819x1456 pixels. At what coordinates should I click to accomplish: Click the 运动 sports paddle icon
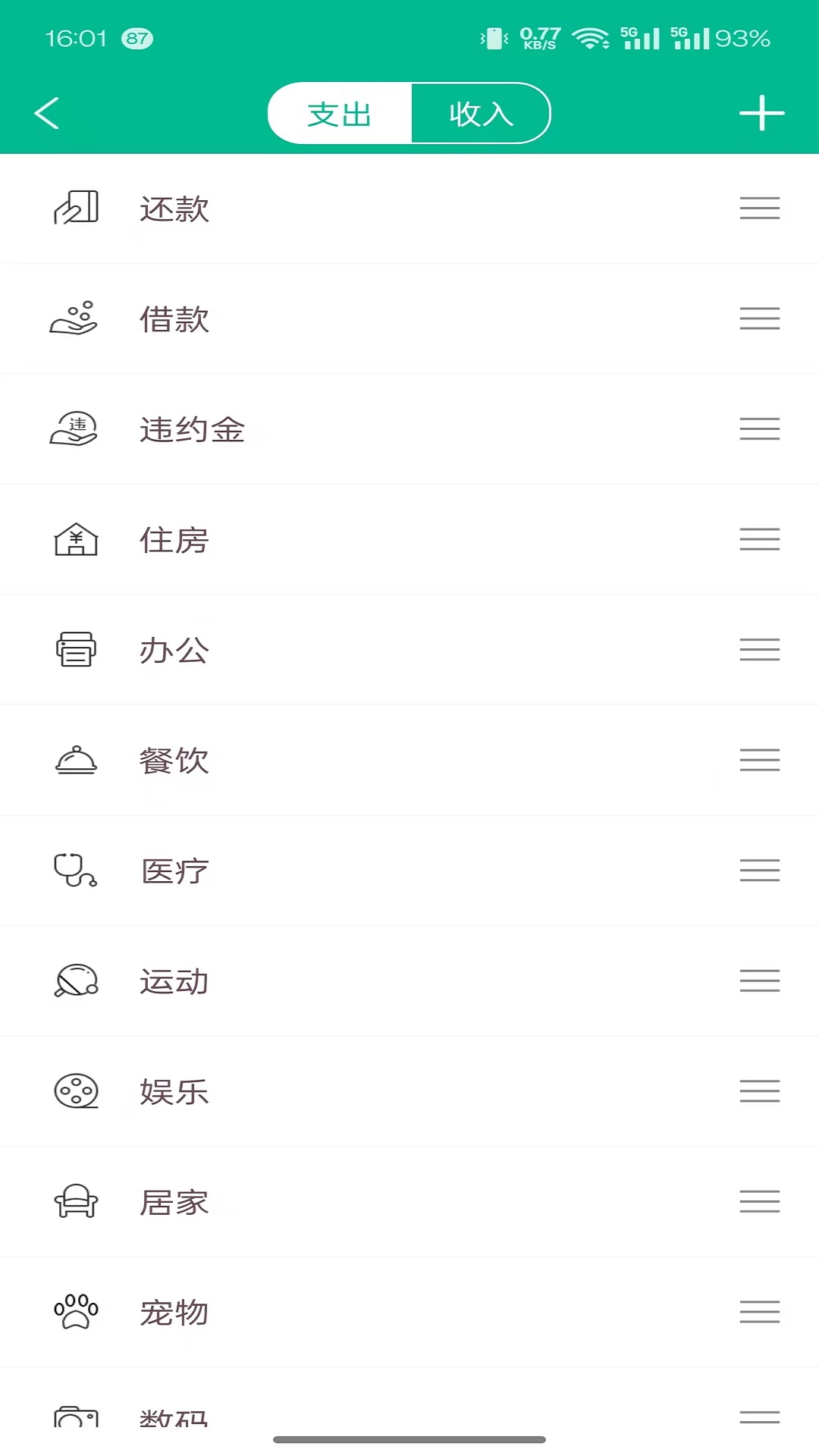tap(75, 981)
